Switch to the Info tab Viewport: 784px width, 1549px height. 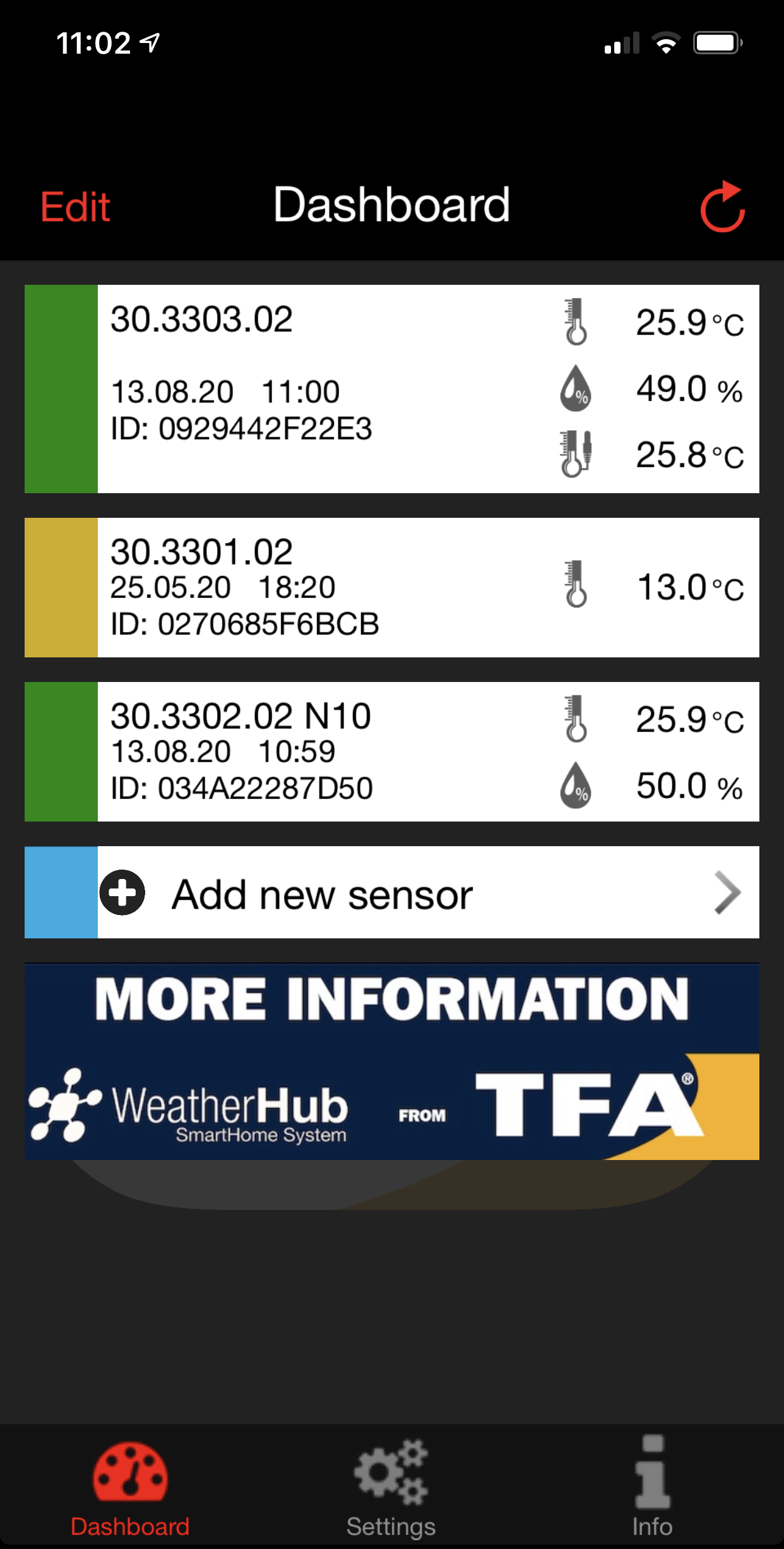tap(652, 1488)
